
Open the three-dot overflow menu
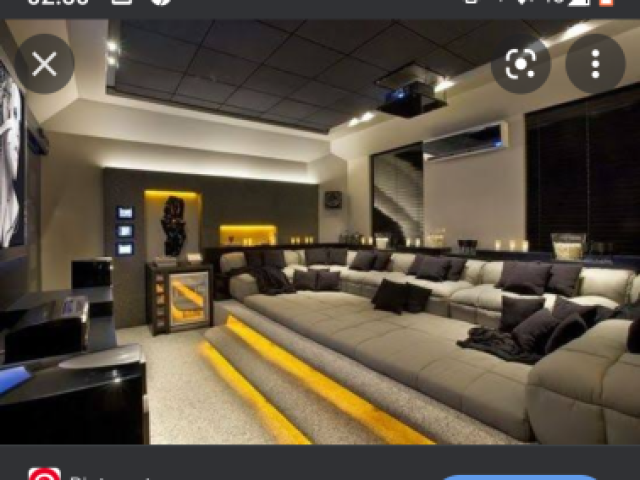(x=595, y=65)
